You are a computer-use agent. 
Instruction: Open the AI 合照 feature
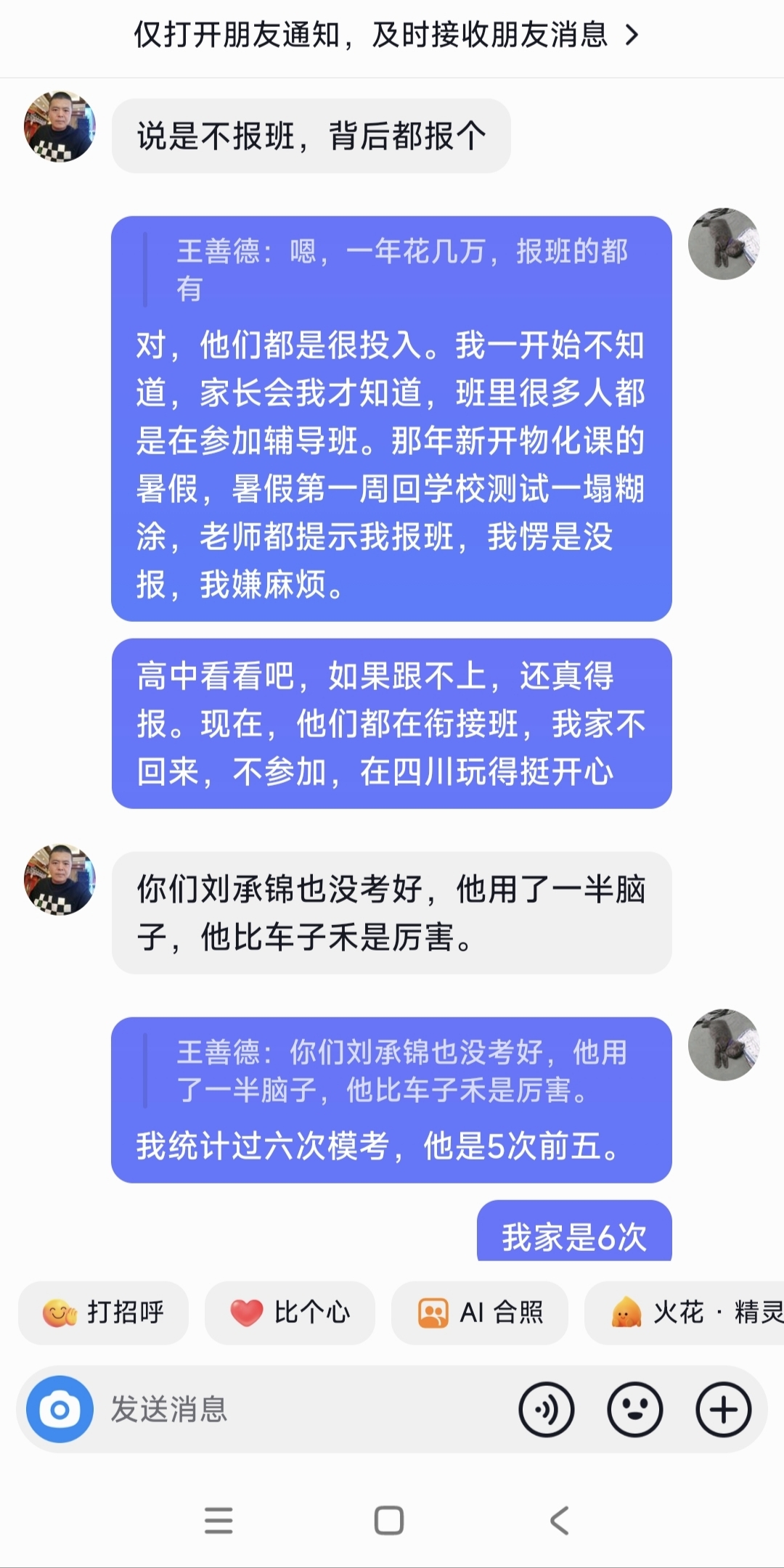pos(480,1313)
